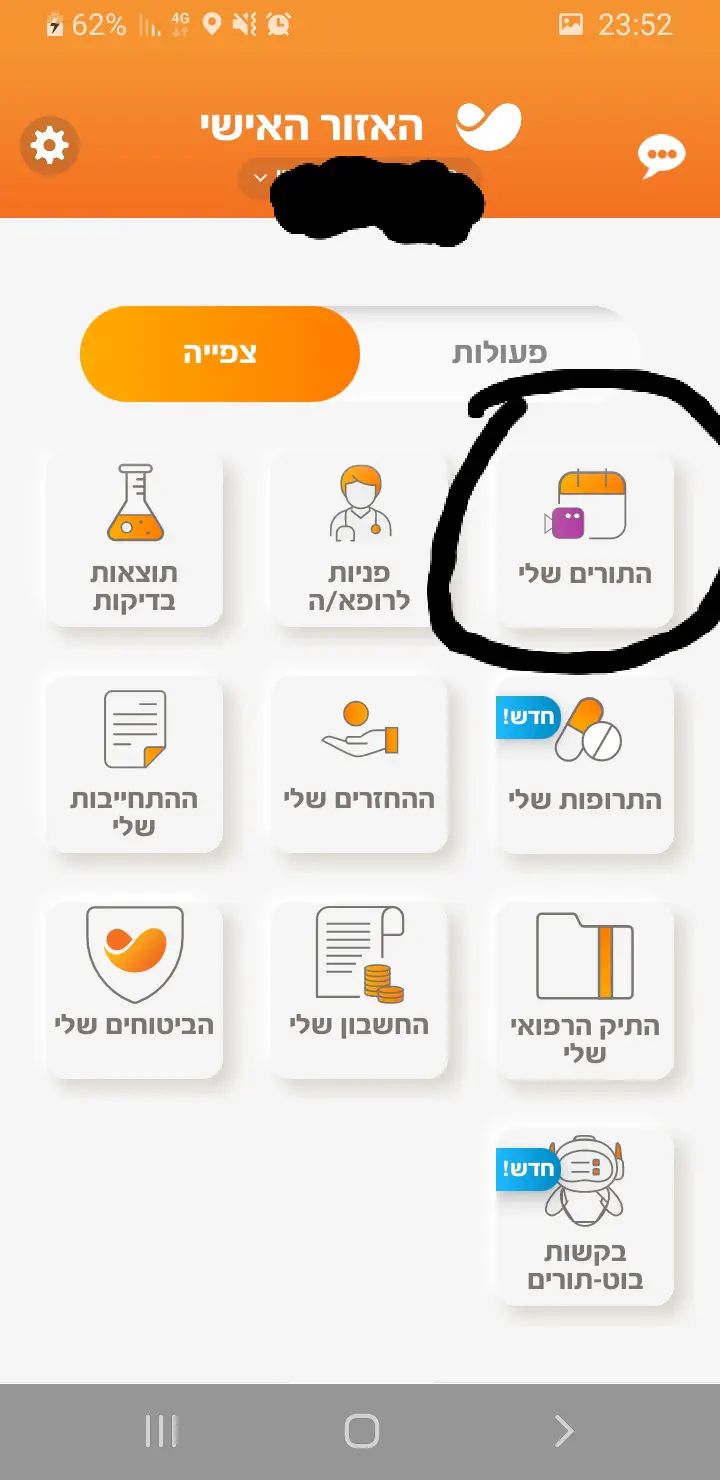Open the chat bubble icon
This screenshot has width=720, height=1480.
(662, 155)
